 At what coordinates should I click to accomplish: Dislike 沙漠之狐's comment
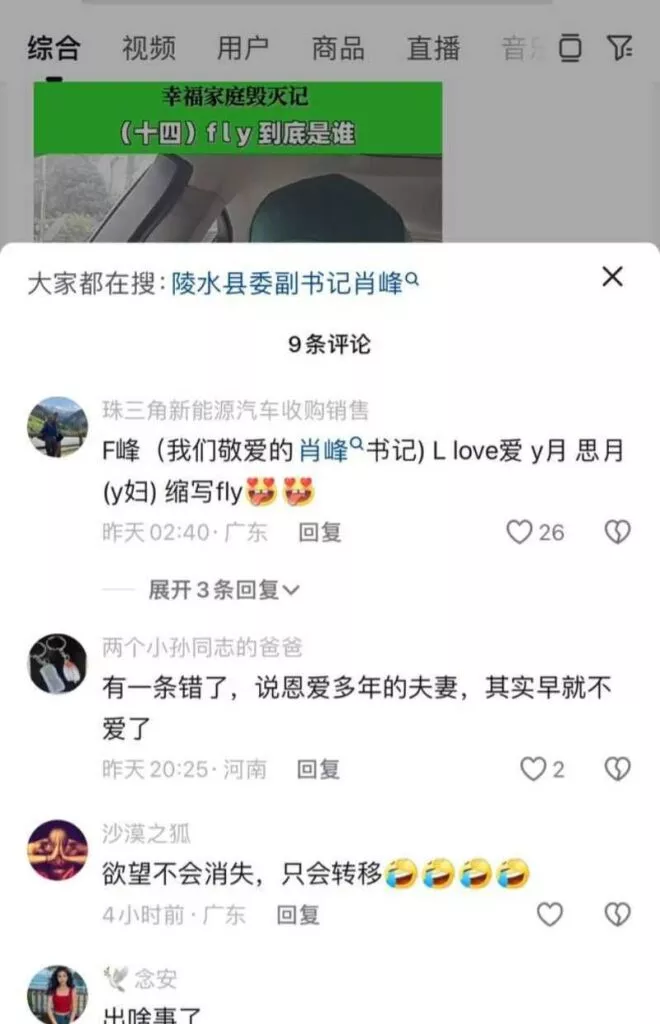click(618, 913)
